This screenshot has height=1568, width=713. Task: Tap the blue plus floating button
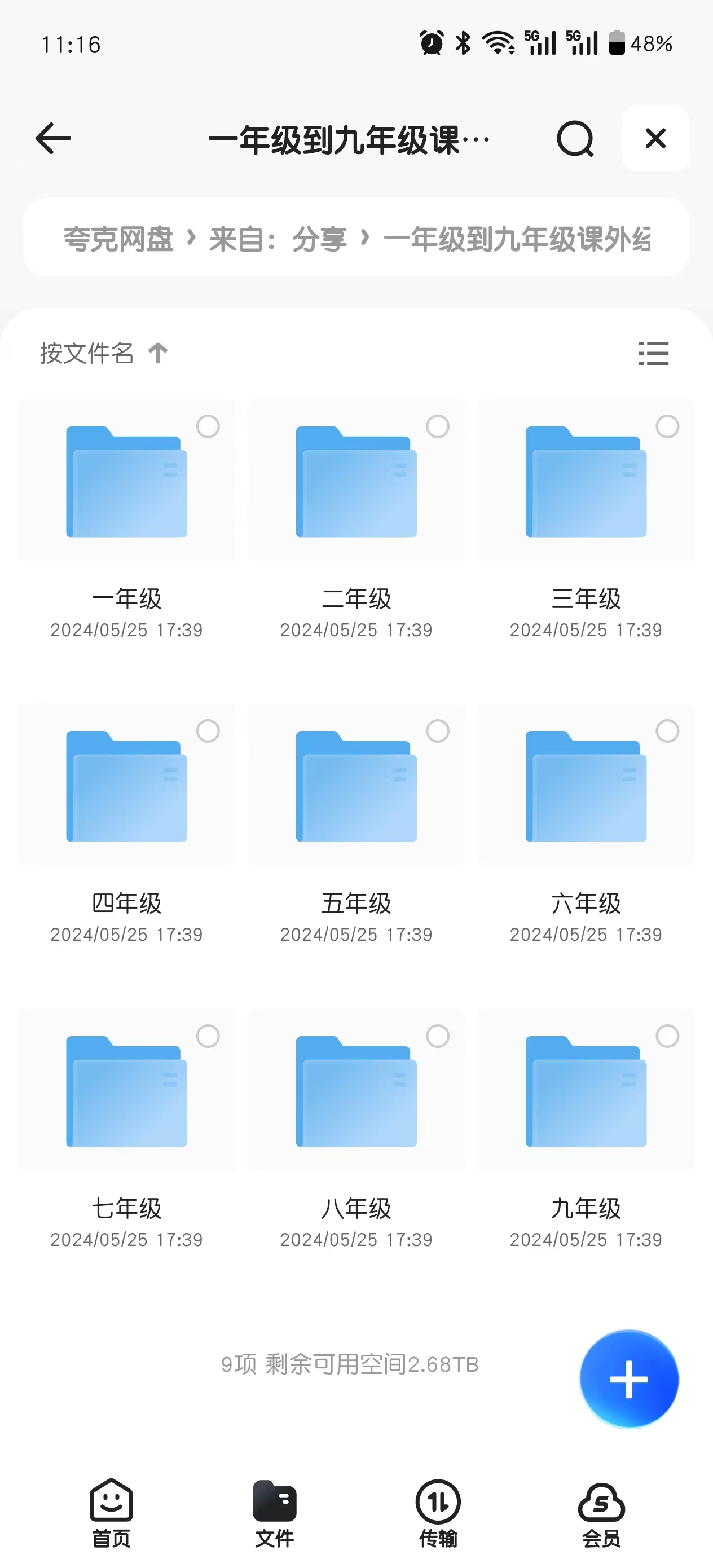pos(629,1378)
